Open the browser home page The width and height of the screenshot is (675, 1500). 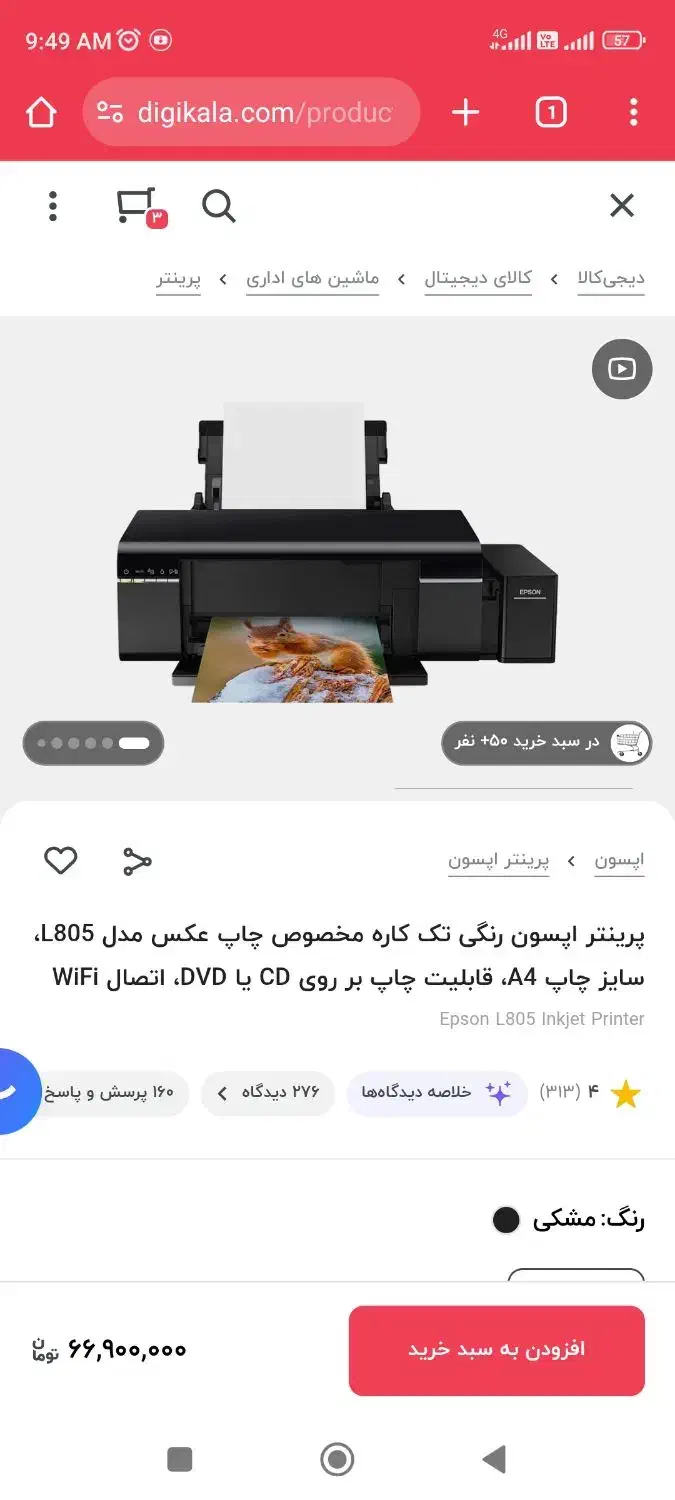click(x=41, y=112)
